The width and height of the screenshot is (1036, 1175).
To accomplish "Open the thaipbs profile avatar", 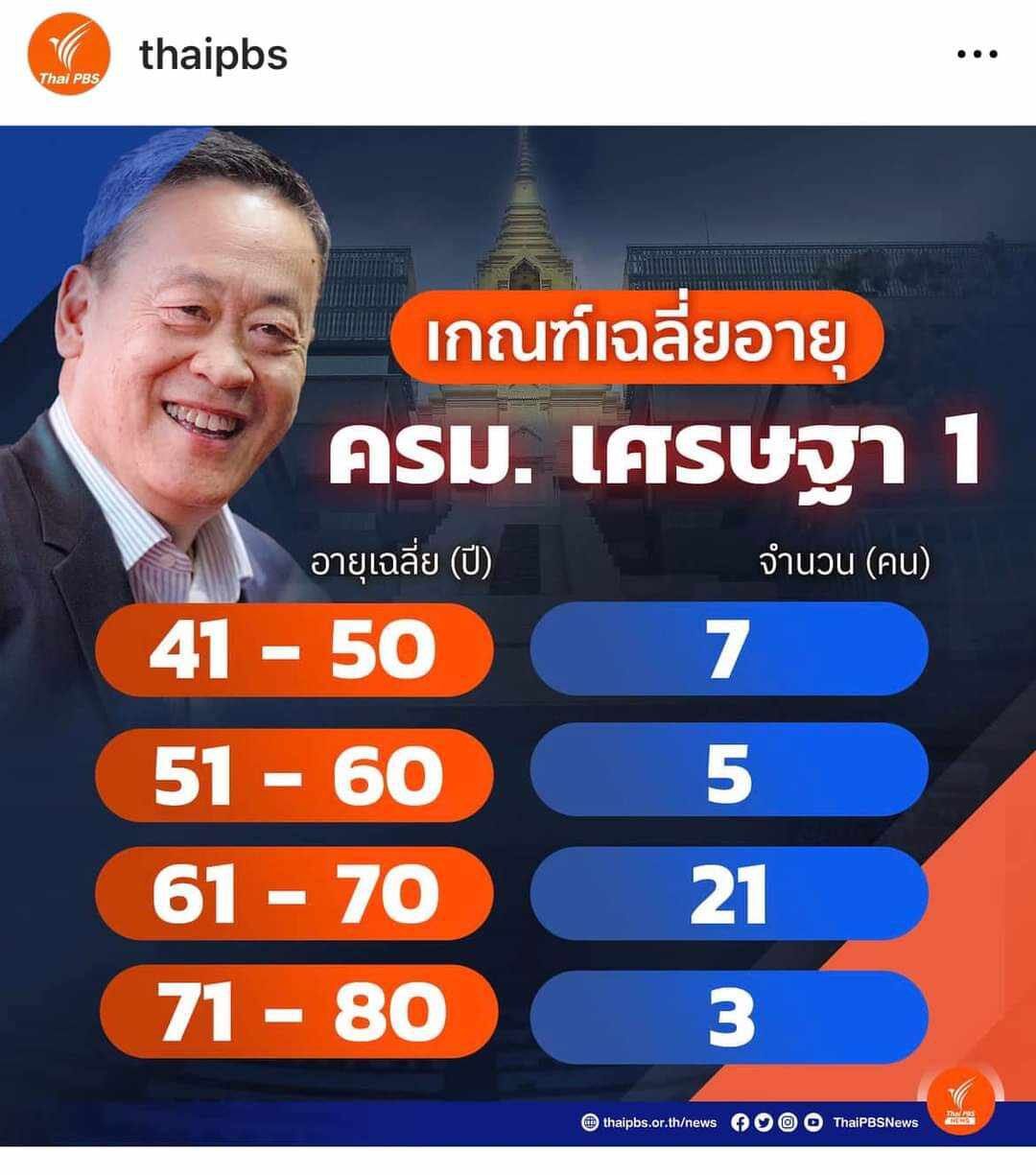I will tap(68, 57).
